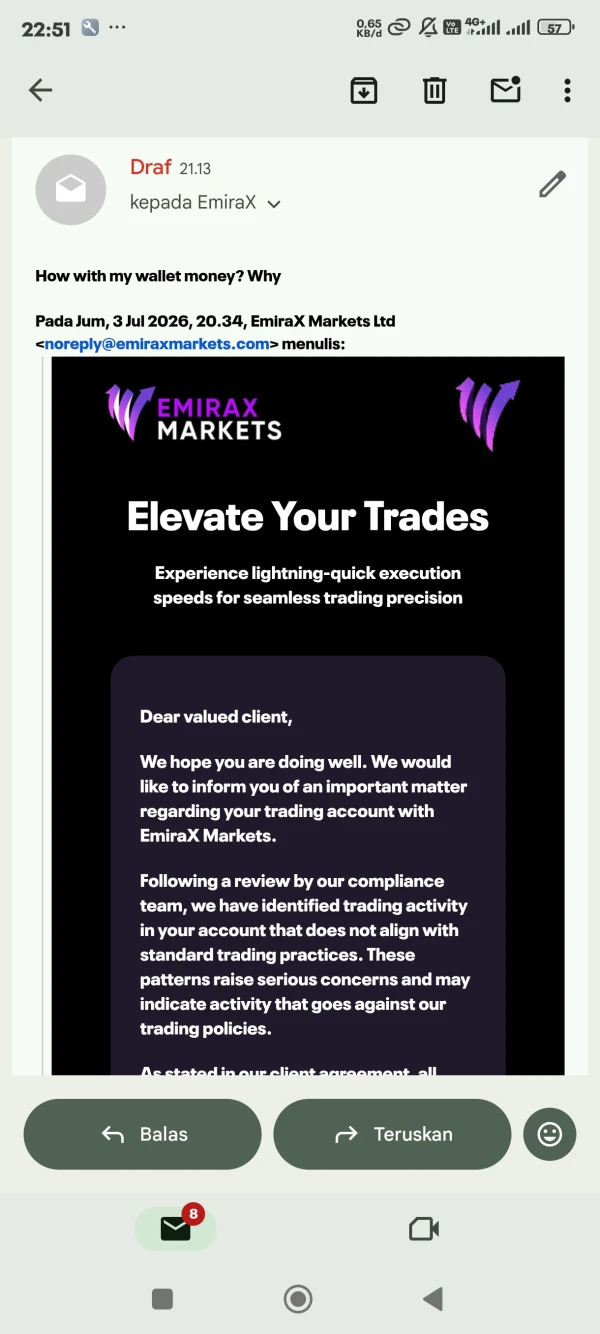Open the three-dot overflow menu
Viewport: 600px width, 1334px height.
click(x=567, y=90)
